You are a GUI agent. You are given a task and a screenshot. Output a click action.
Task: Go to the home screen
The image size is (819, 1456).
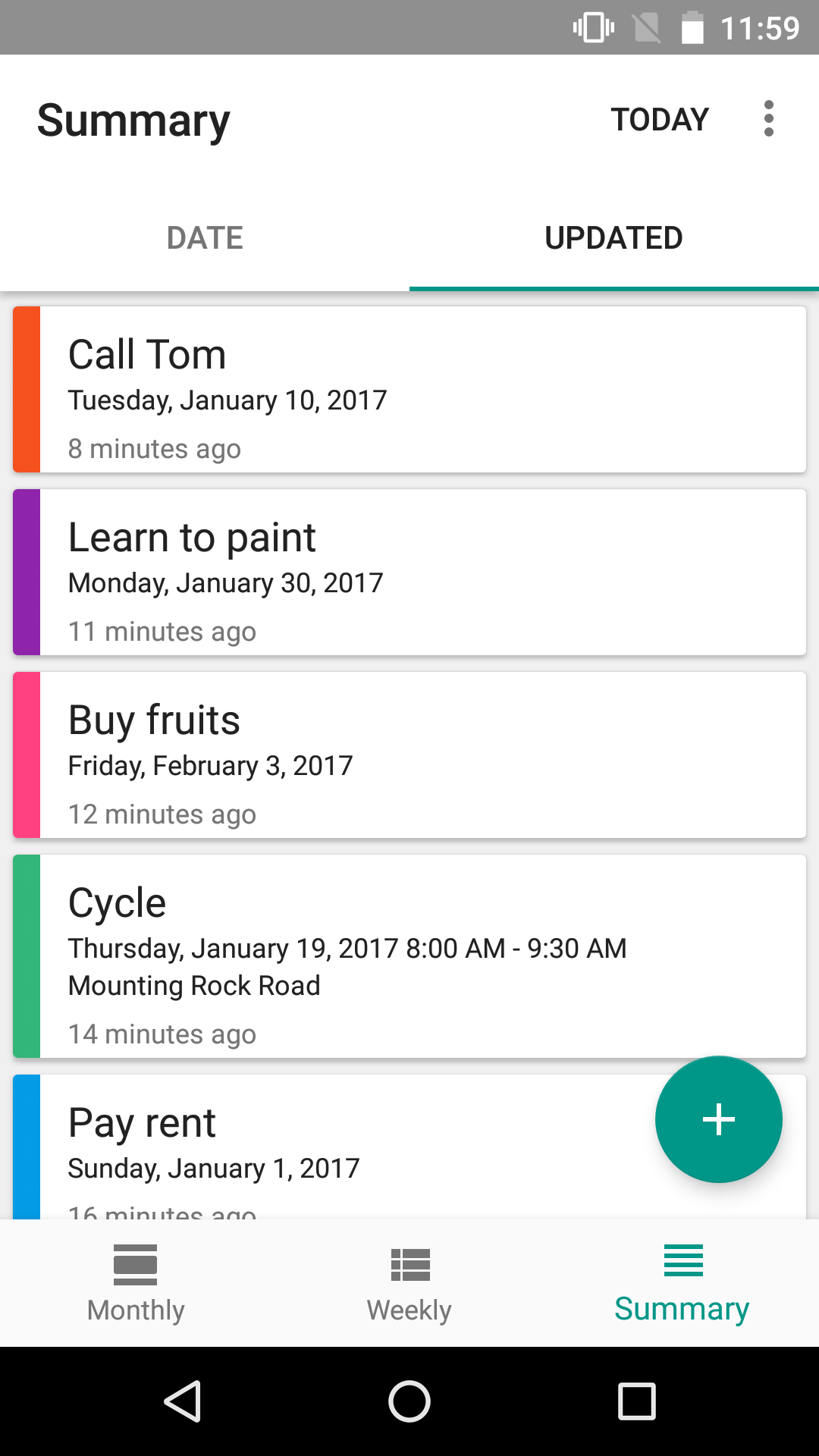click(409, 1401)
